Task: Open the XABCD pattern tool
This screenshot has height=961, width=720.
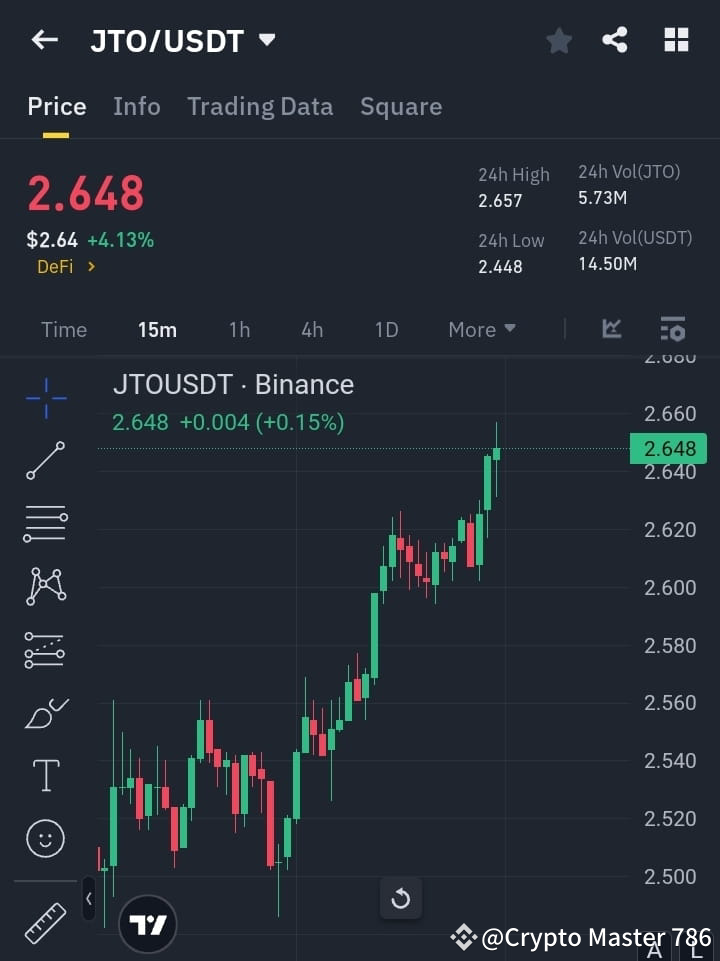Action: 45,587
